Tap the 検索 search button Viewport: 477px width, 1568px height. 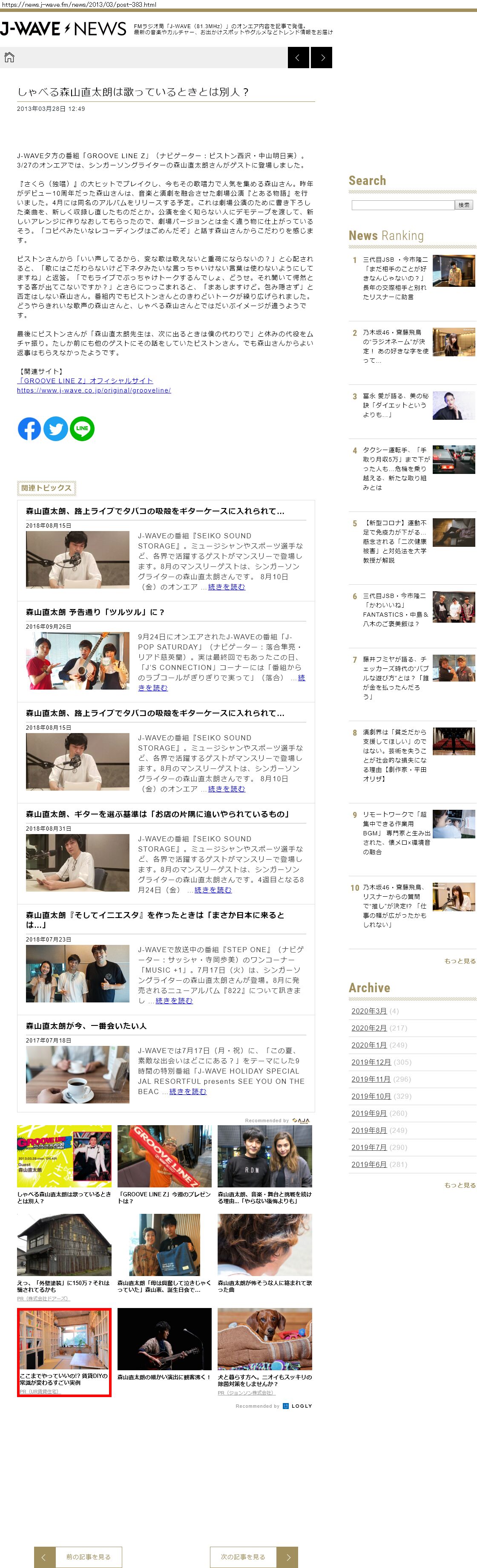[x=464, y=205]
